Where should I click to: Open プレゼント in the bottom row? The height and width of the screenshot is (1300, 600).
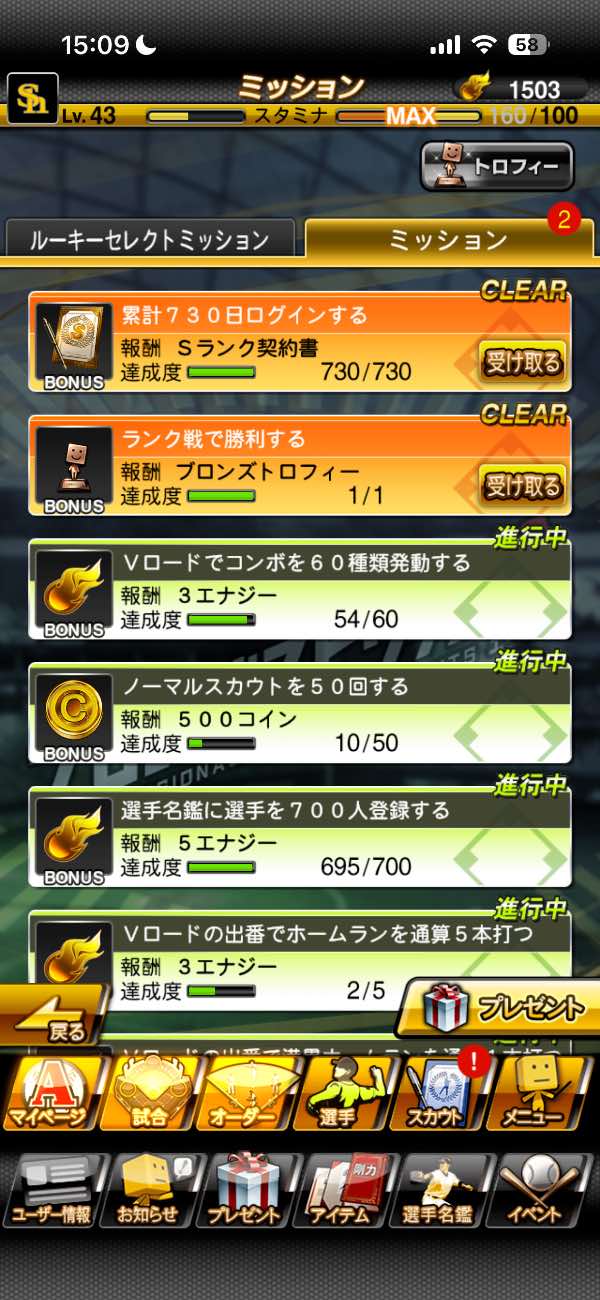[245, 1191]
